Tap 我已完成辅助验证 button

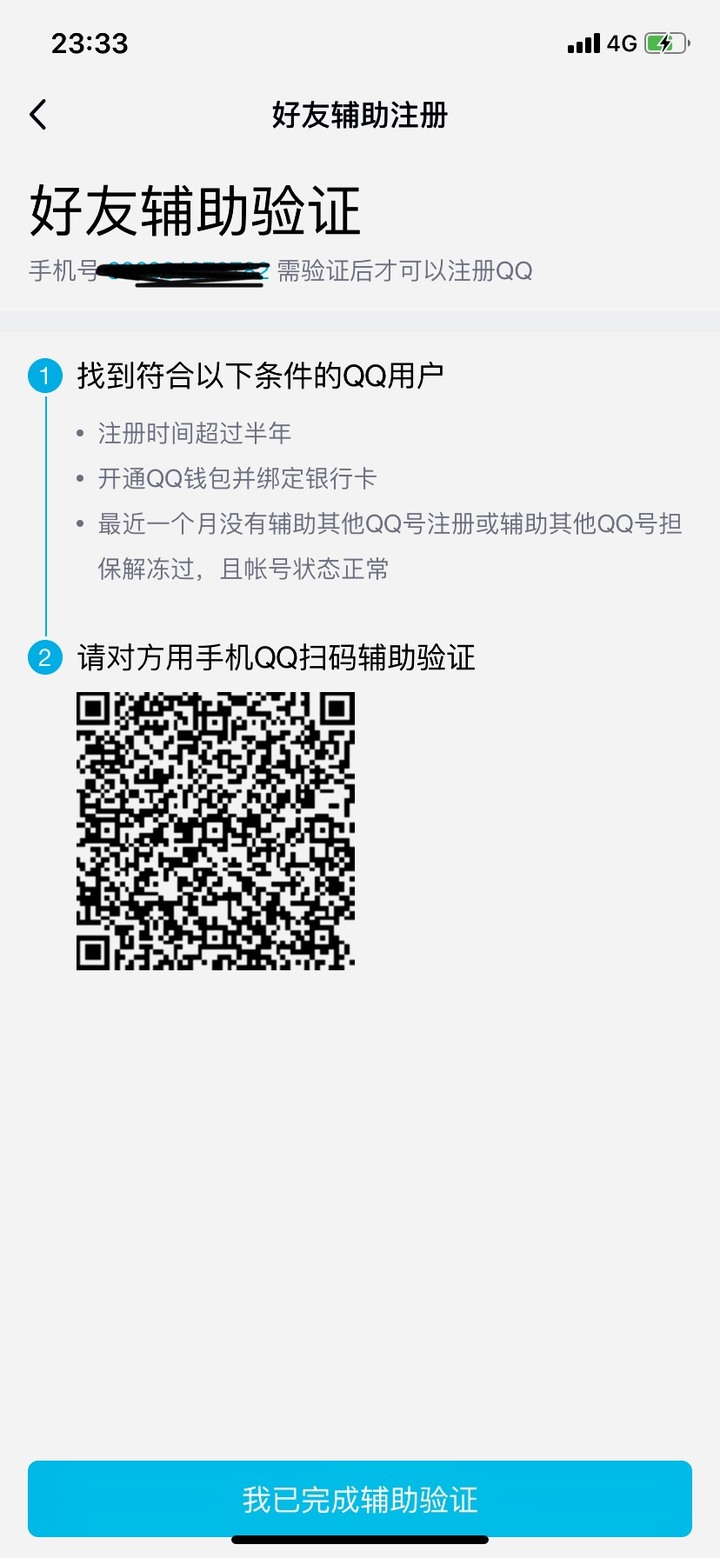[360, 1499]
